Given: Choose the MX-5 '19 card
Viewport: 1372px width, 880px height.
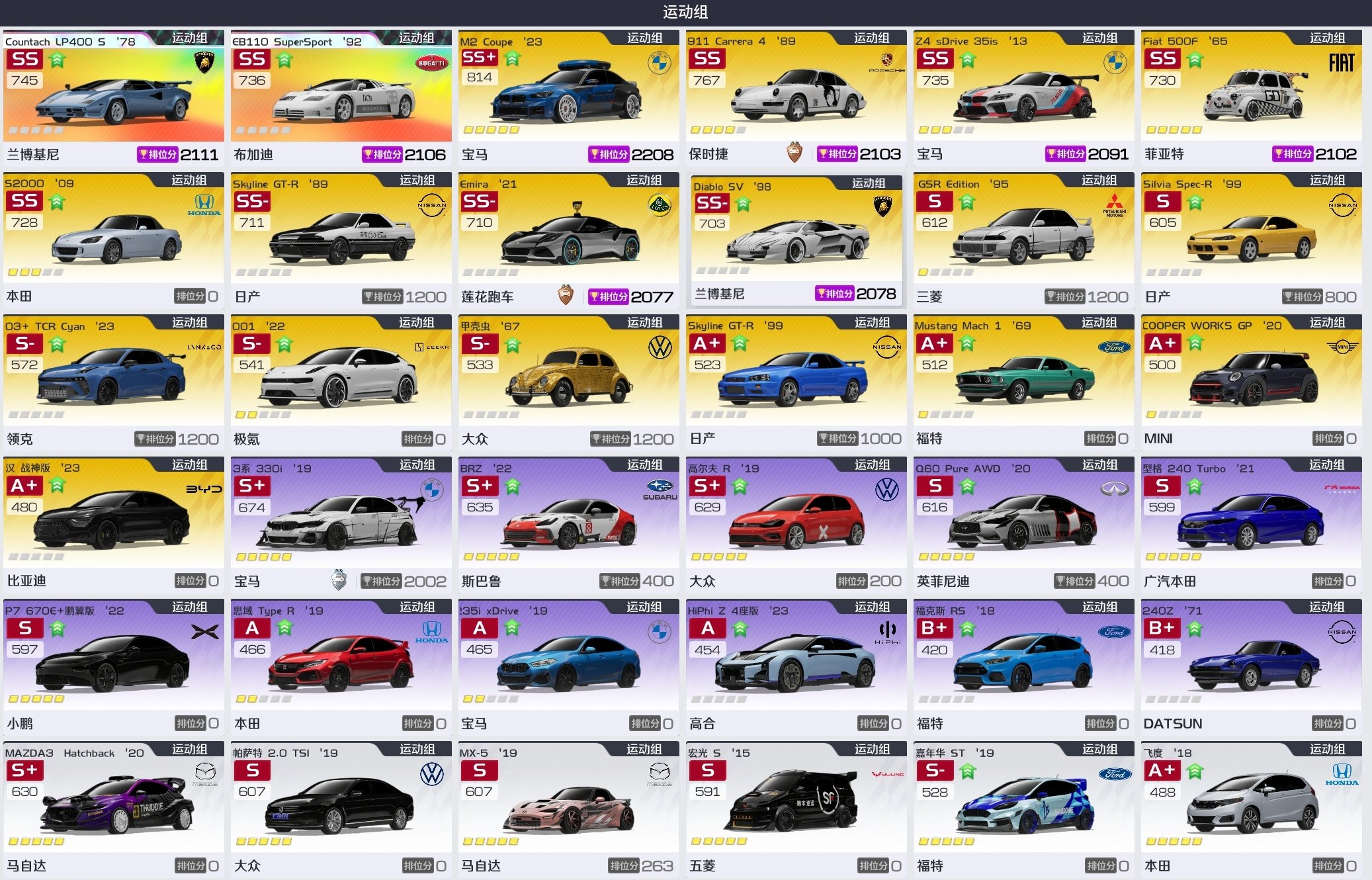Looking at the screenshot, I should click(569, 811).
